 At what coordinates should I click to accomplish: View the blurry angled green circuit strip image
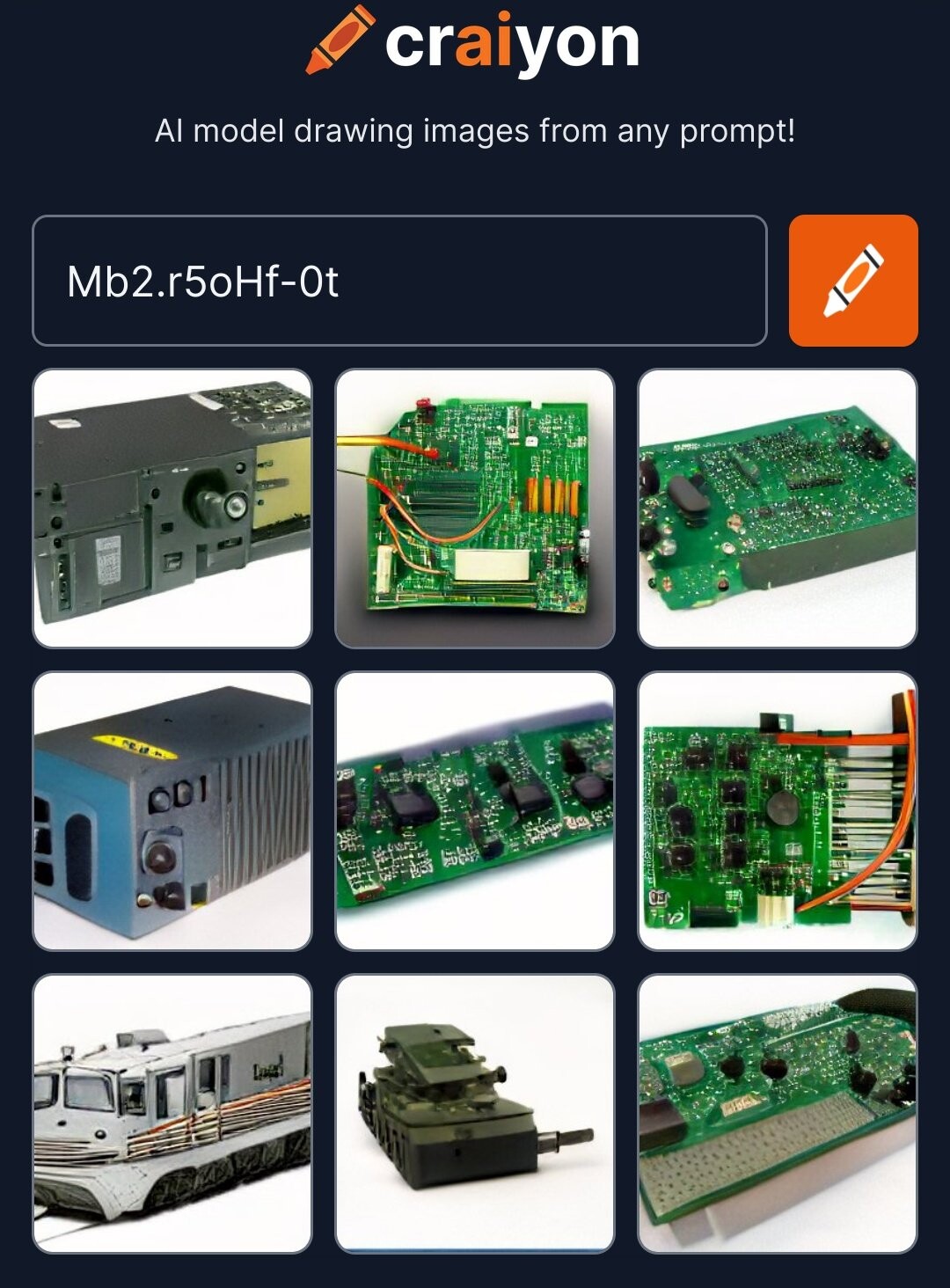pyautogui.click(x=475, y=811)
